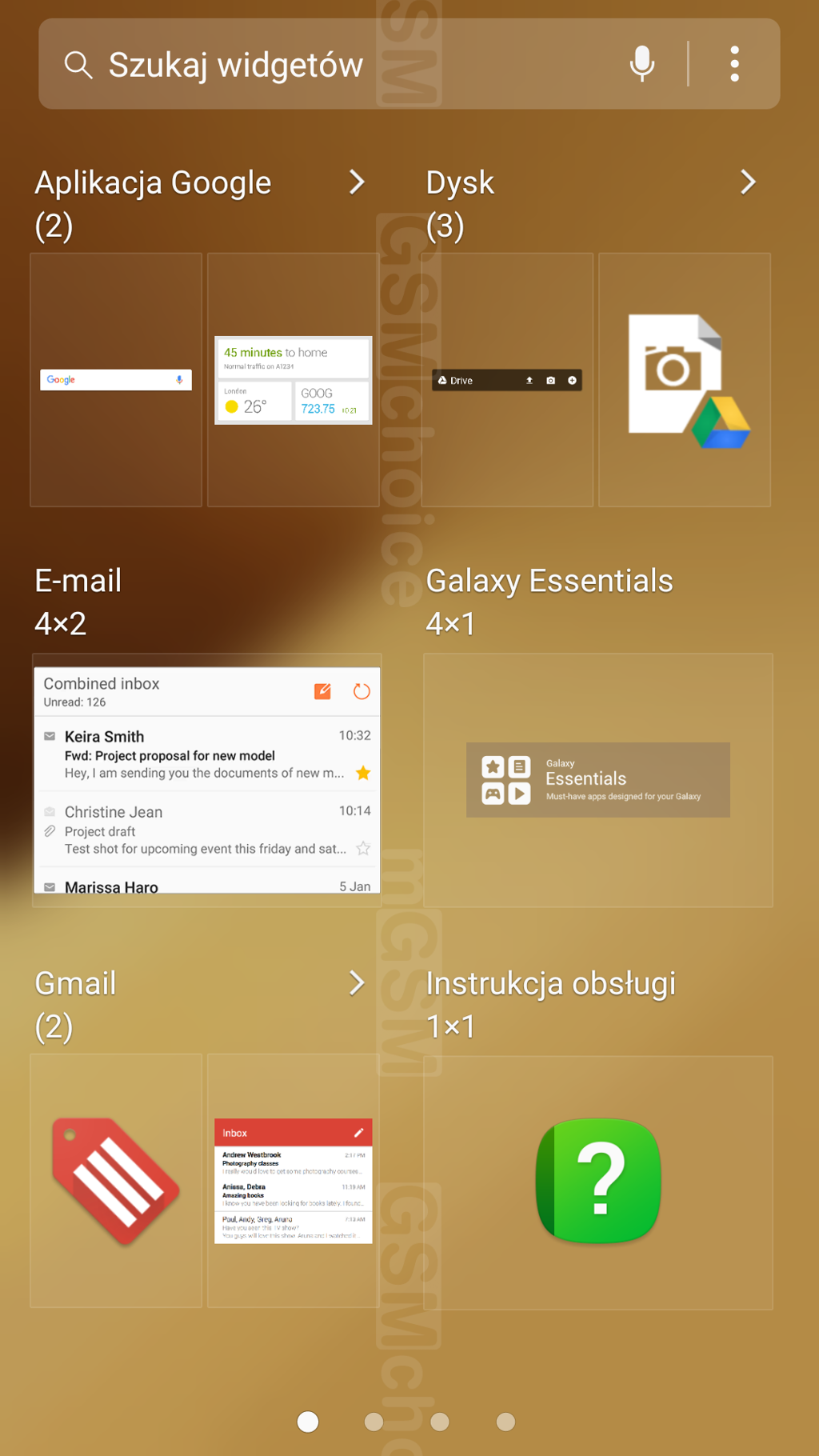
Task: Select the Galaxy Essentials 4×1 widget
Action: coord(598,780)
